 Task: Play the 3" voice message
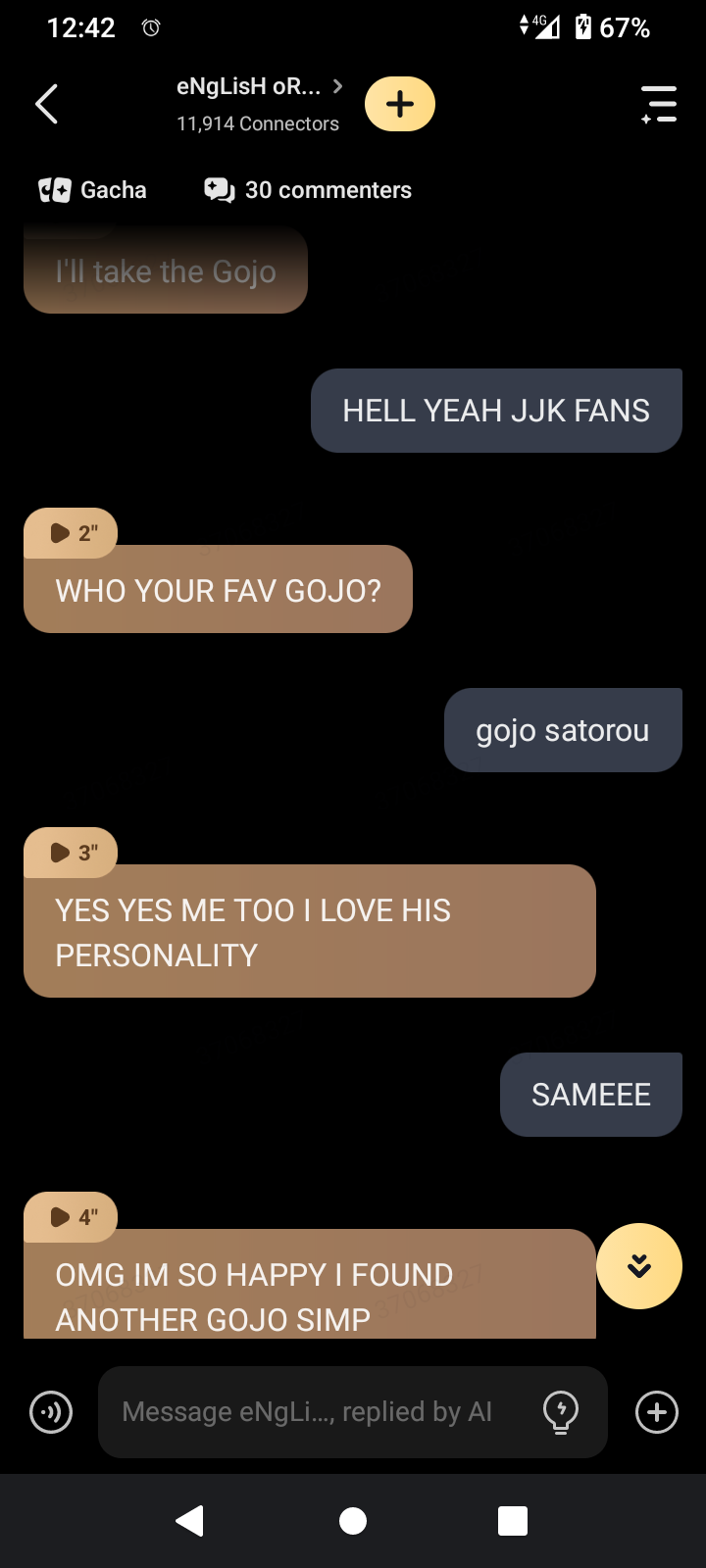pos(71,853)
